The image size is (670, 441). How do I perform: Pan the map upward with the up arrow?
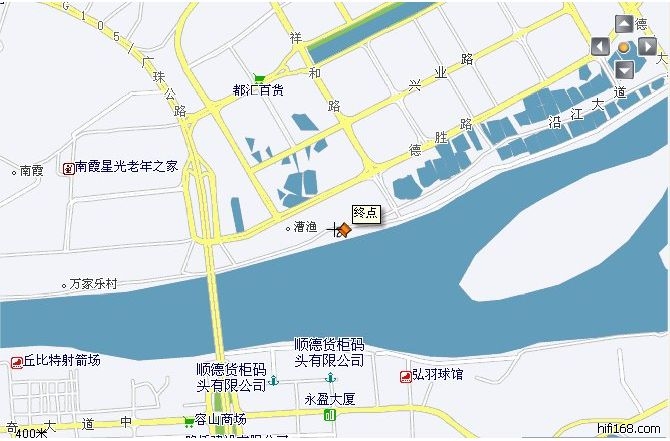tap(624, 25)
